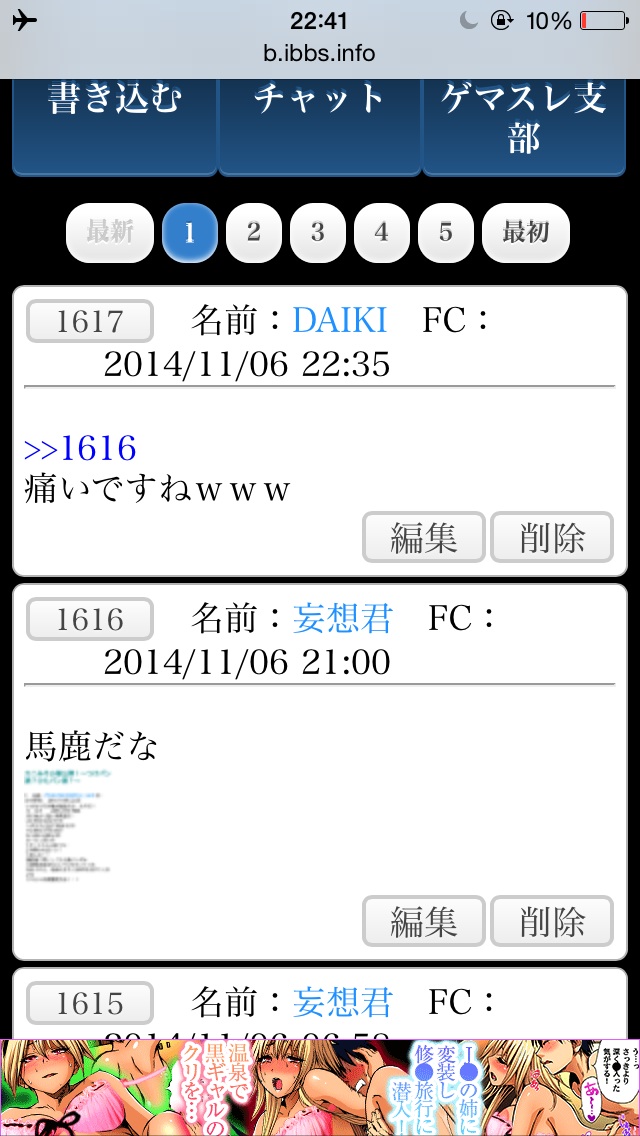640x1136 pixels.
Task: Go to page 5
Action: tap(445, 233)
